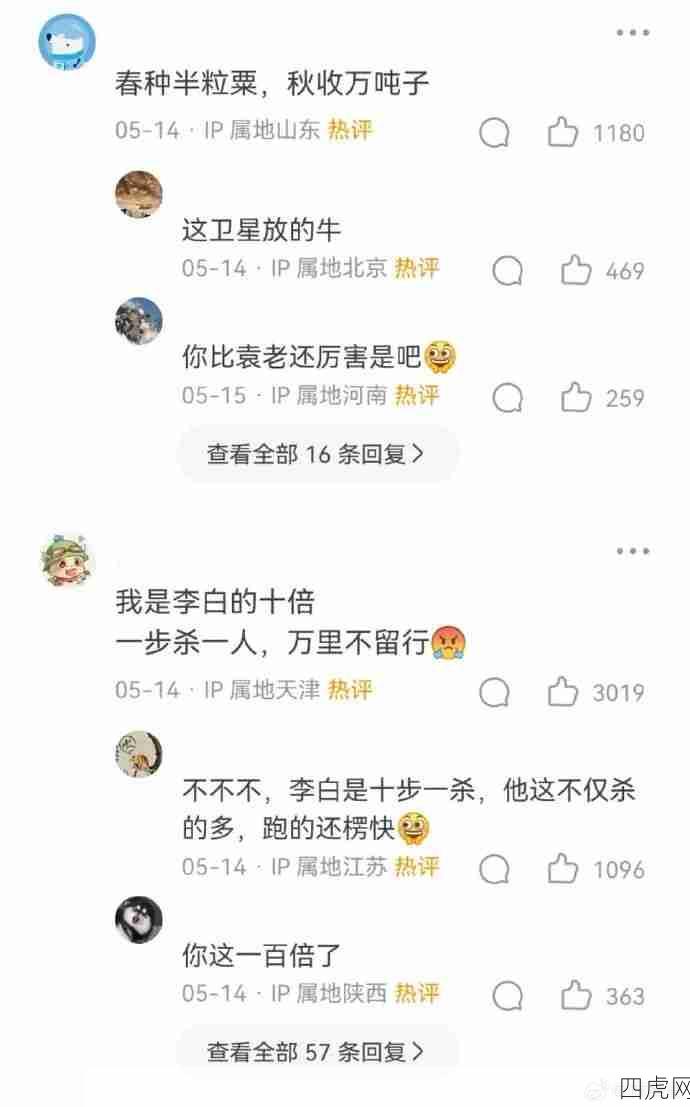
Task: Like the reply 你这一百倍了
Action: [576, 995]
